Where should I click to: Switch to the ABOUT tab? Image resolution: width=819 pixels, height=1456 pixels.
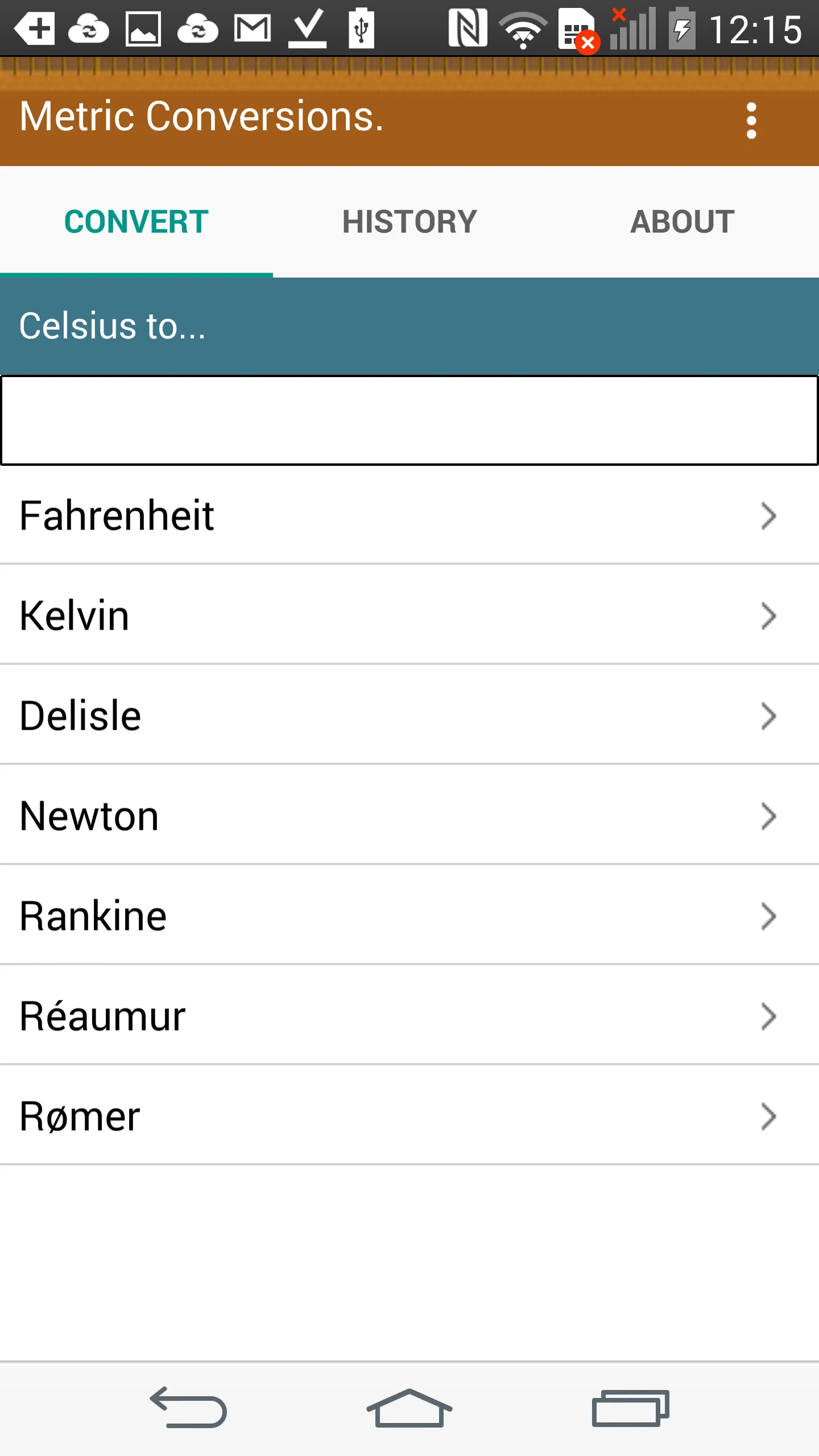click(x=682, y=222)
